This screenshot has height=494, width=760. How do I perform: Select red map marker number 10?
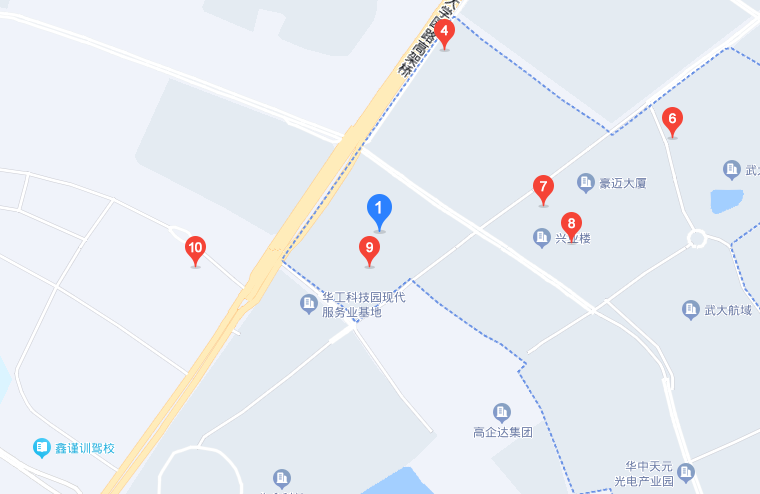(x=196, y=248)
